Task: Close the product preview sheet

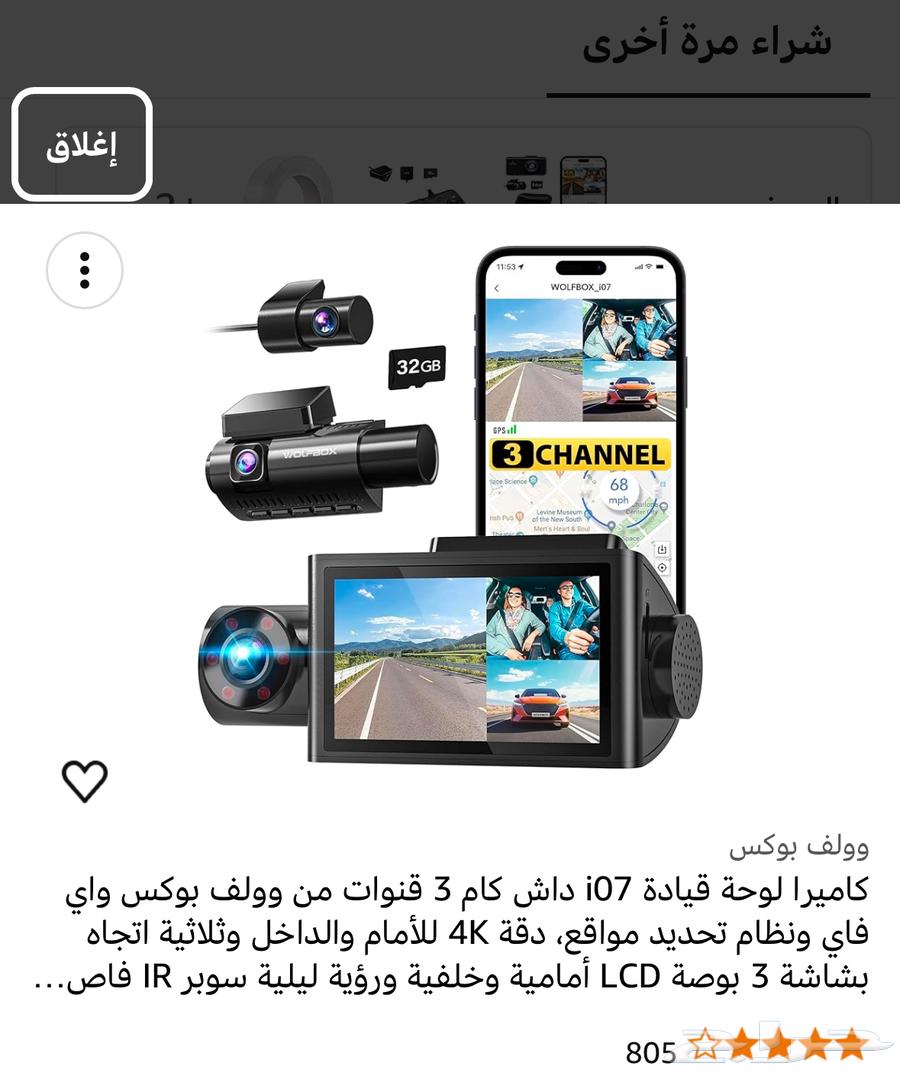Action: coord(82,146)
